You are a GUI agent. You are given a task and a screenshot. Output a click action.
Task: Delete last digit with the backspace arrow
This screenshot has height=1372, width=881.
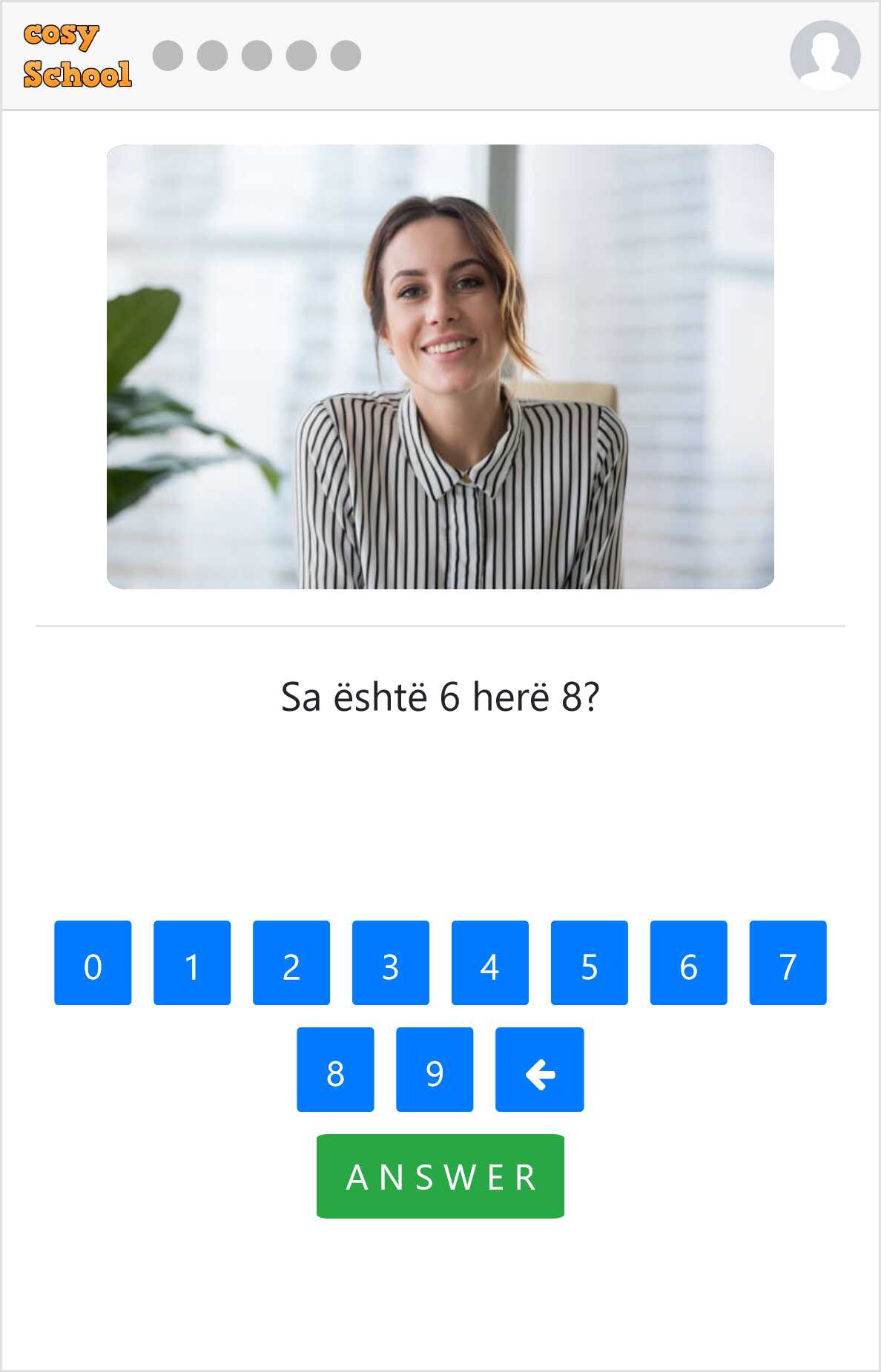pyautogui.click(x=540, y=1070)
